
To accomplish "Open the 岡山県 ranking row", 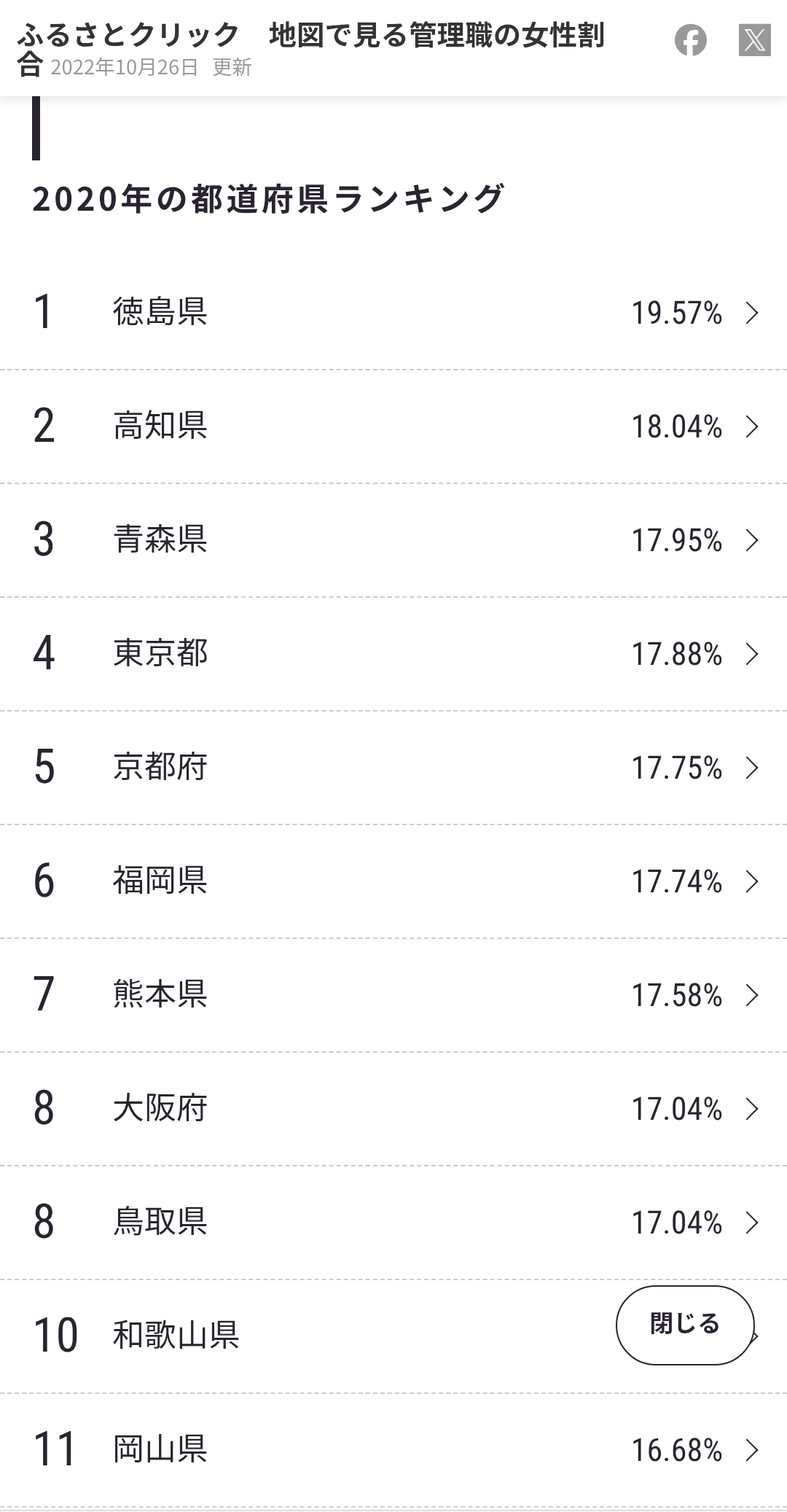I will [x=393, y=1450].
